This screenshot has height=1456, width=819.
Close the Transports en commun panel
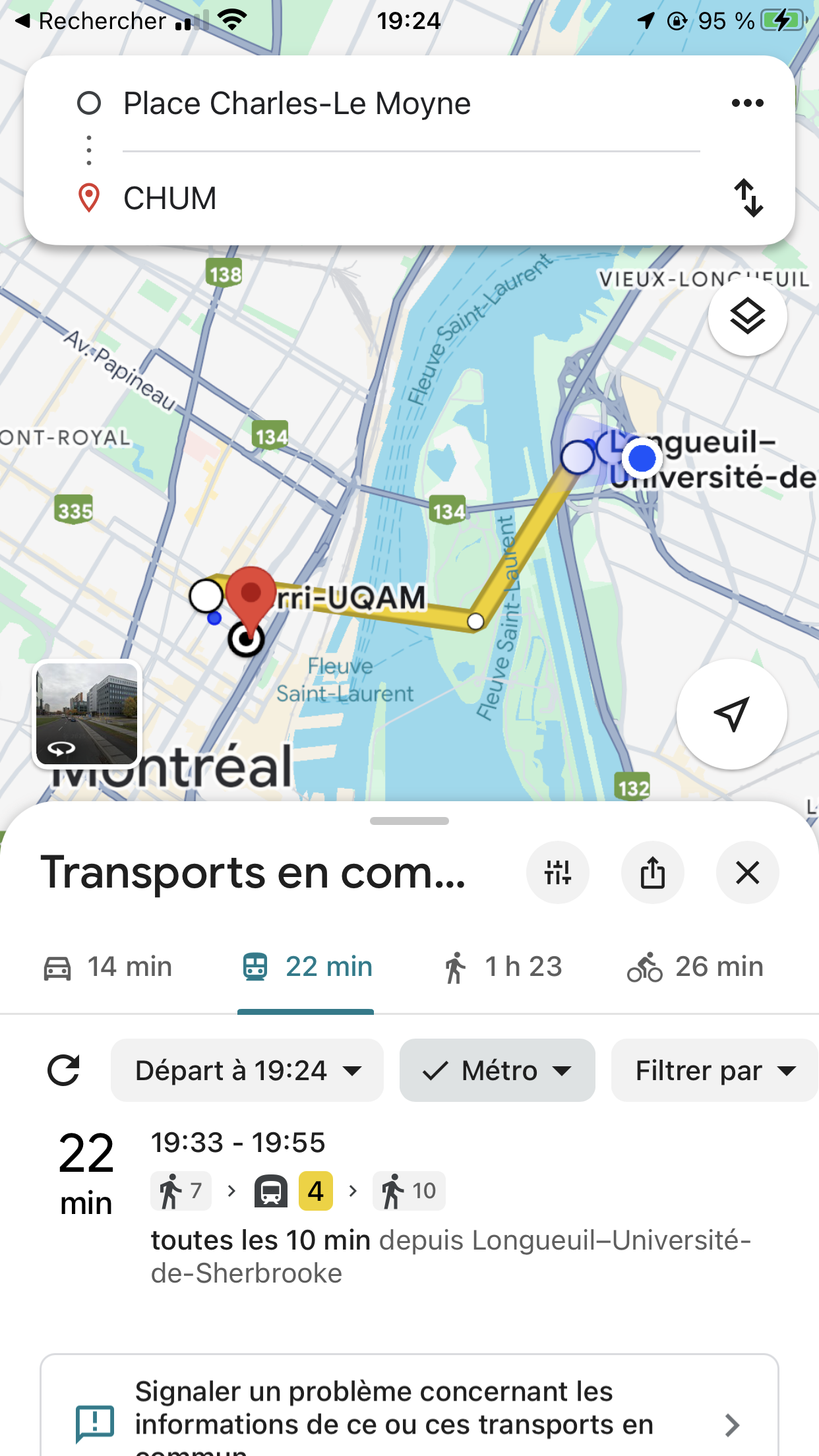tap(747, 872)
